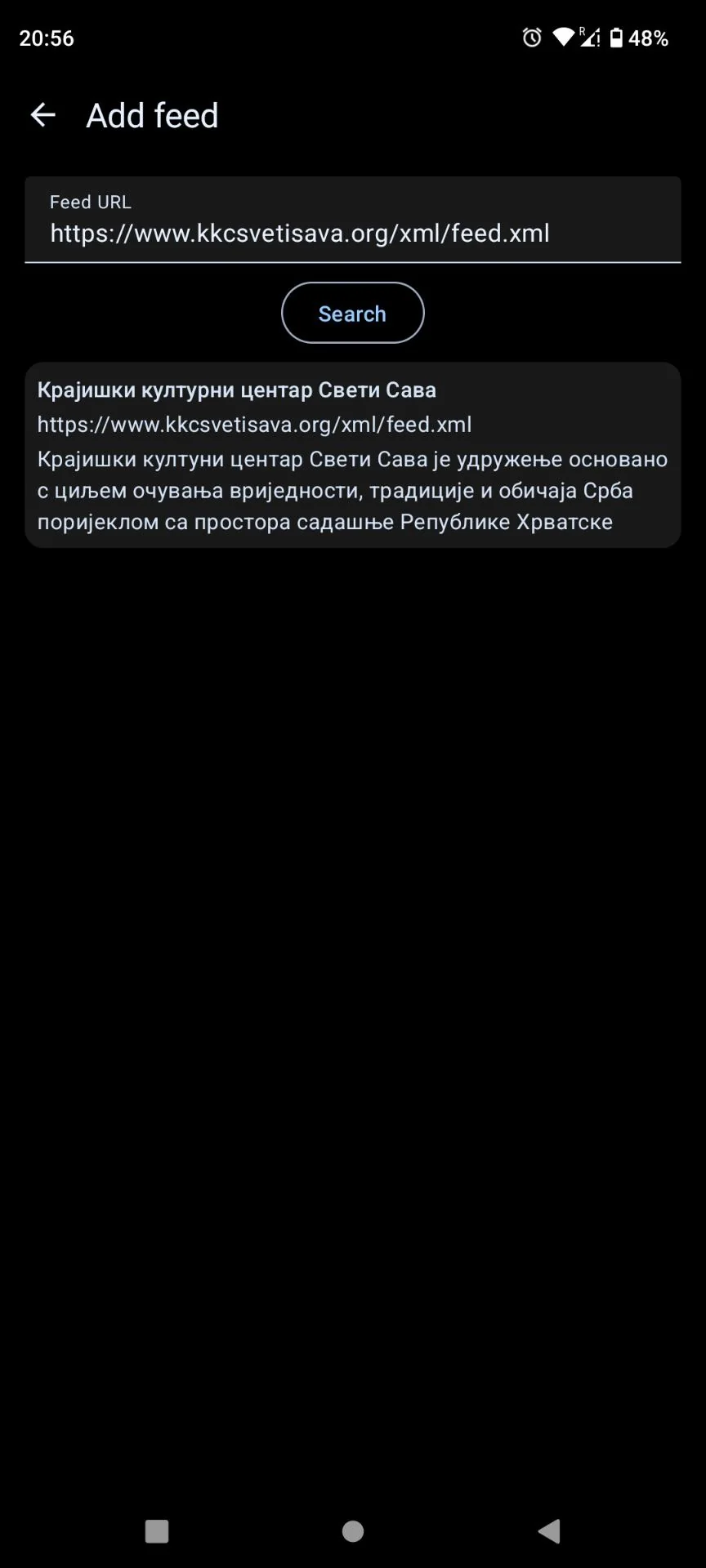Tap the Search button
This screenshot has height=1568, width=706.
(x=352, y=314)
